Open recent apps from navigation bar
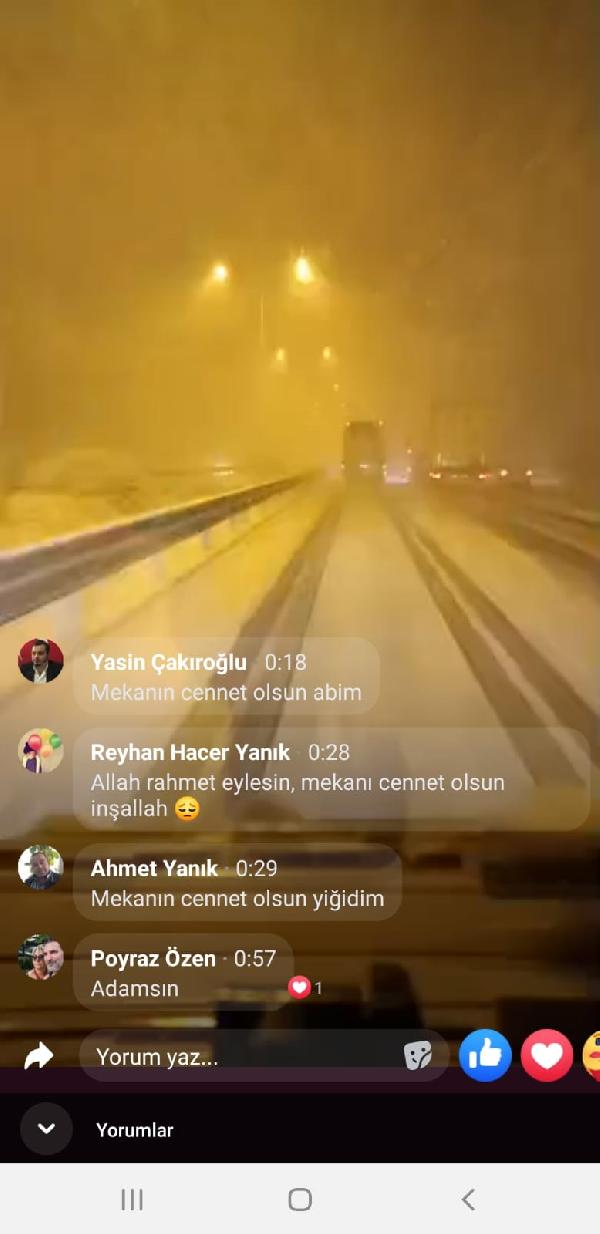The height and width of the screenshot is (1234, 600). (132, 1199)
